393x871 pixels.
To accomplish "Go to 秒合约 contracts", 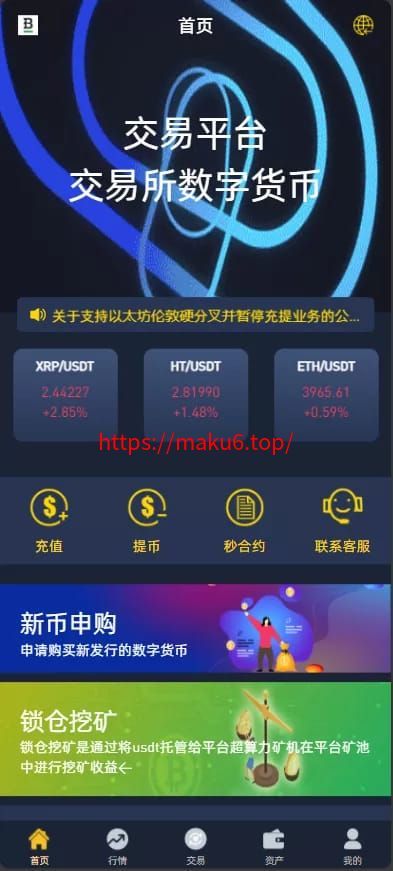I will pos(245,521).
